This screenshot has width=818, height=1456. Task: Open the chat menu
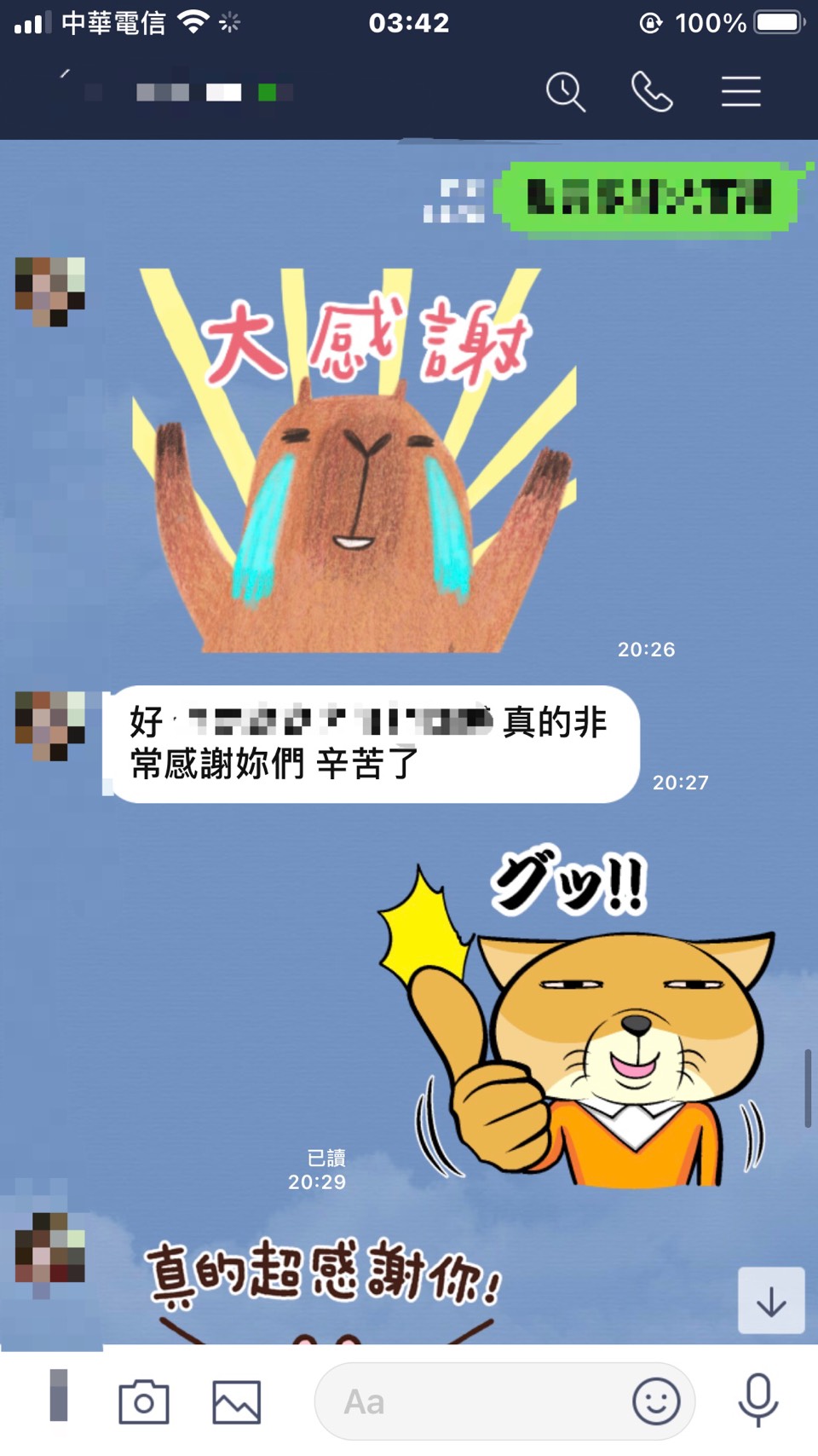point(740,92)
